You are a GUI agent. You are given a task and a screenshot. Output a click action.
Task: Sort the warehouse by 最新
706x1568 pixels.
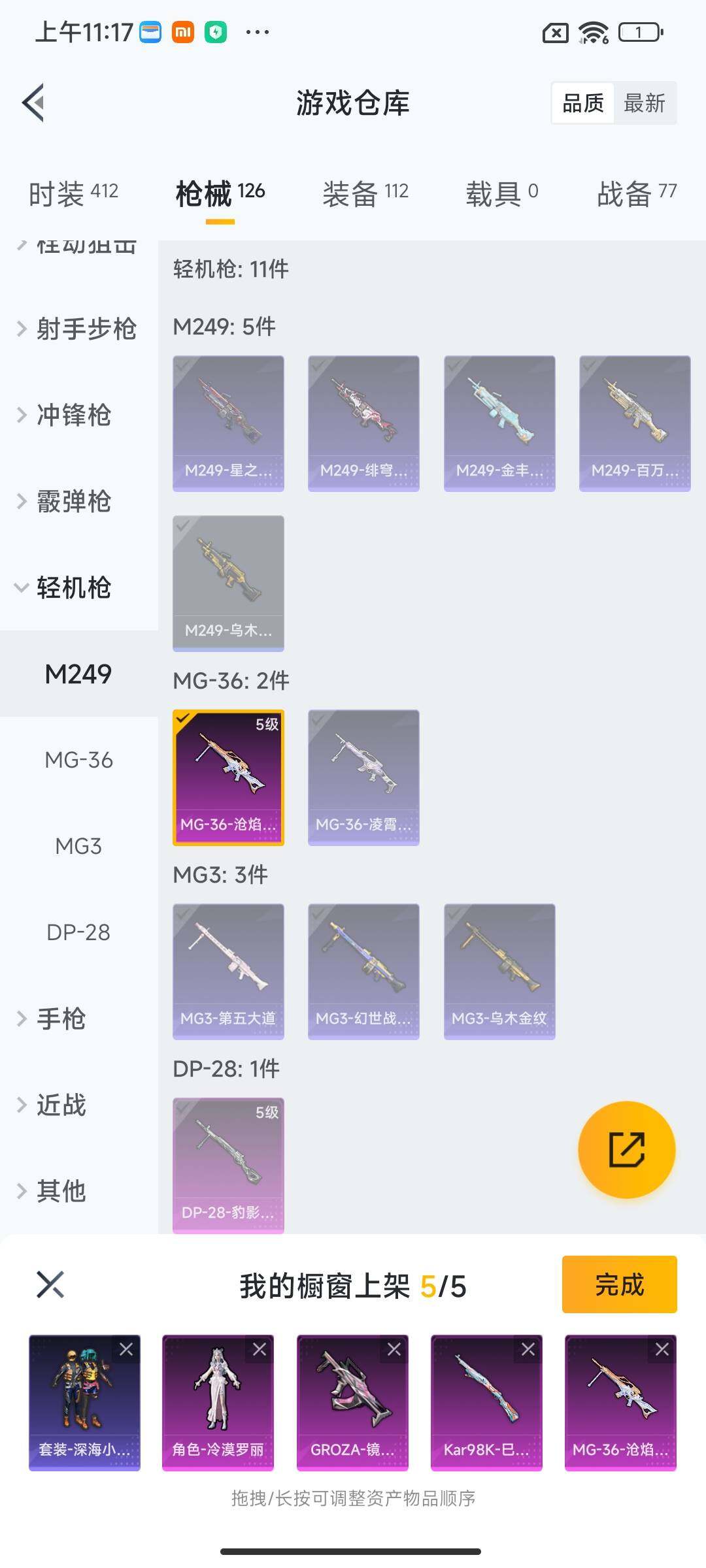point(644,103)
